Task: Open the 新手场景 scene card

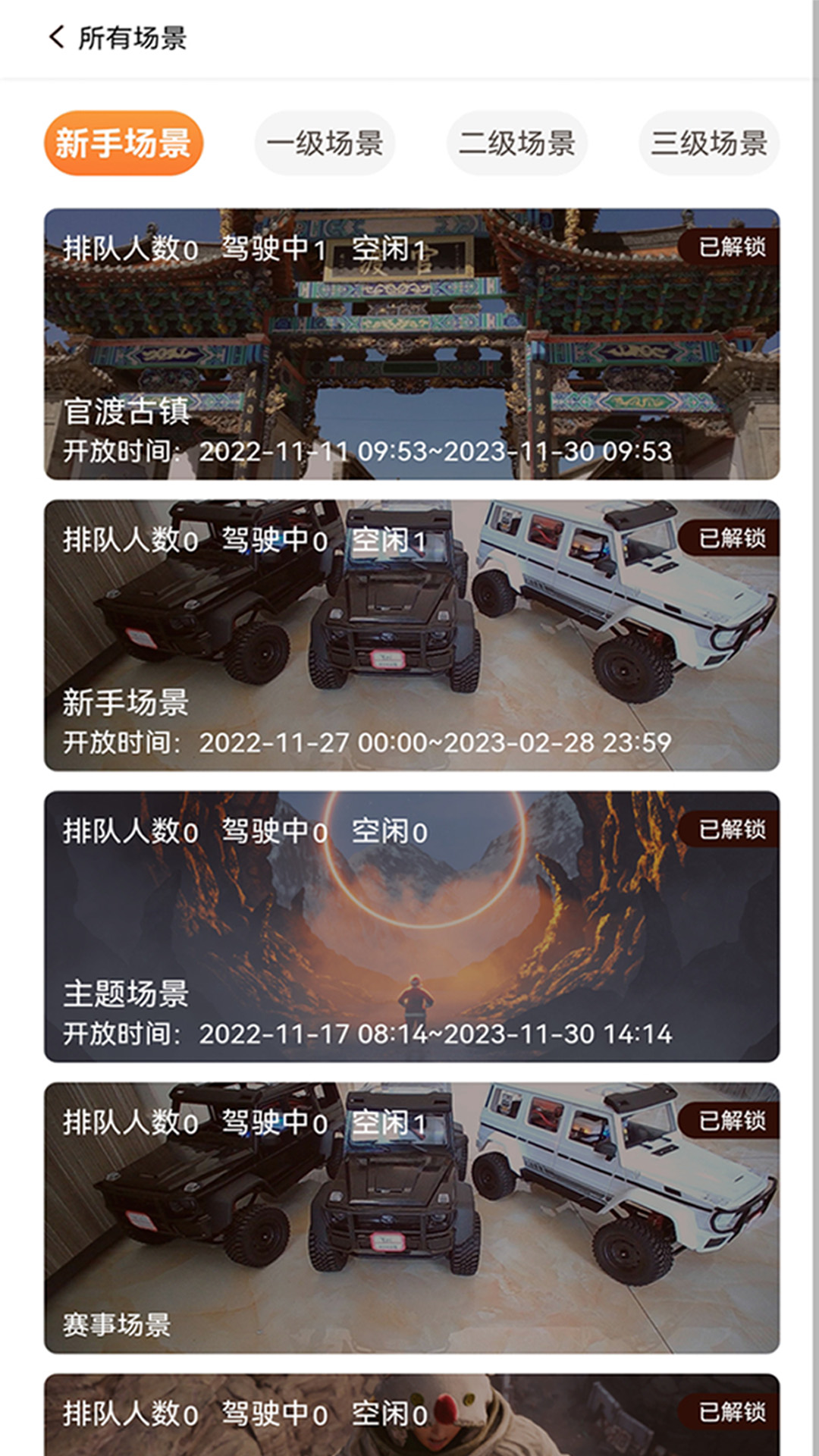Action: pyautogui.click(x=412, y=635)
